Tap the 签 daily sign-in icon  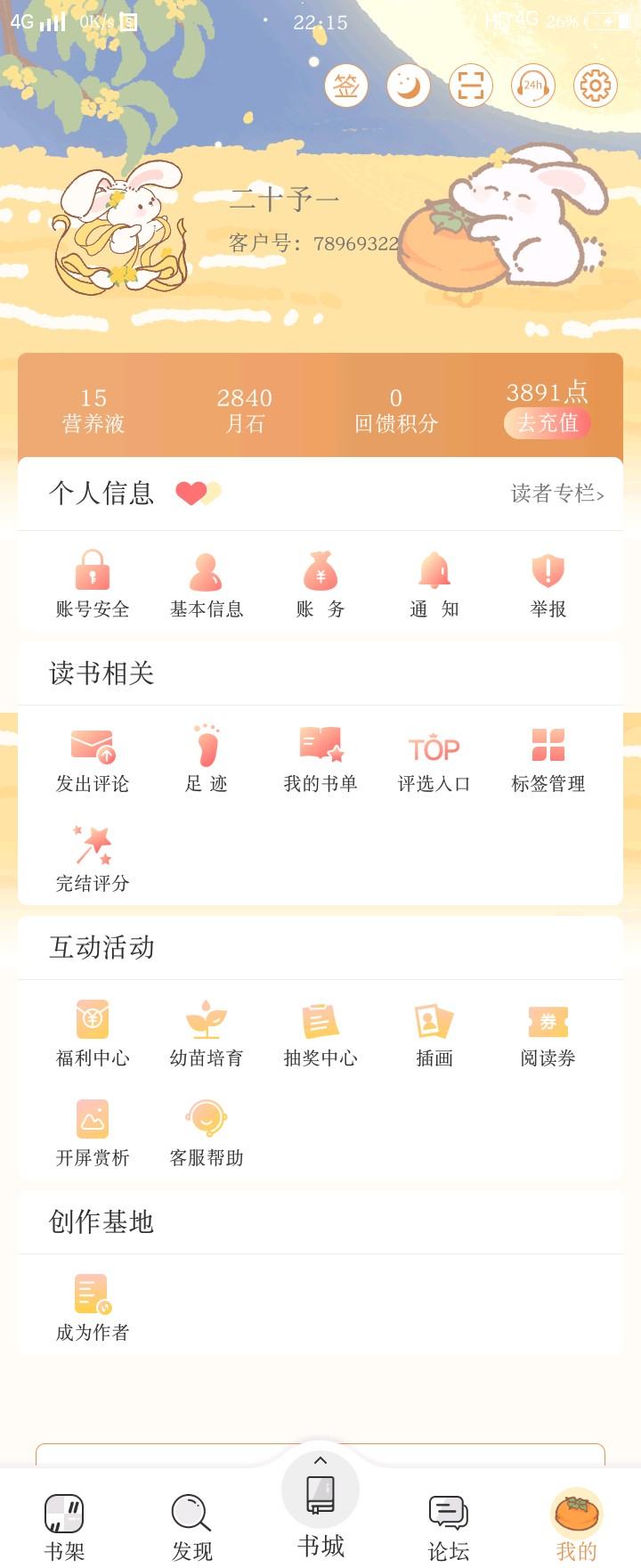coord(346,86)
